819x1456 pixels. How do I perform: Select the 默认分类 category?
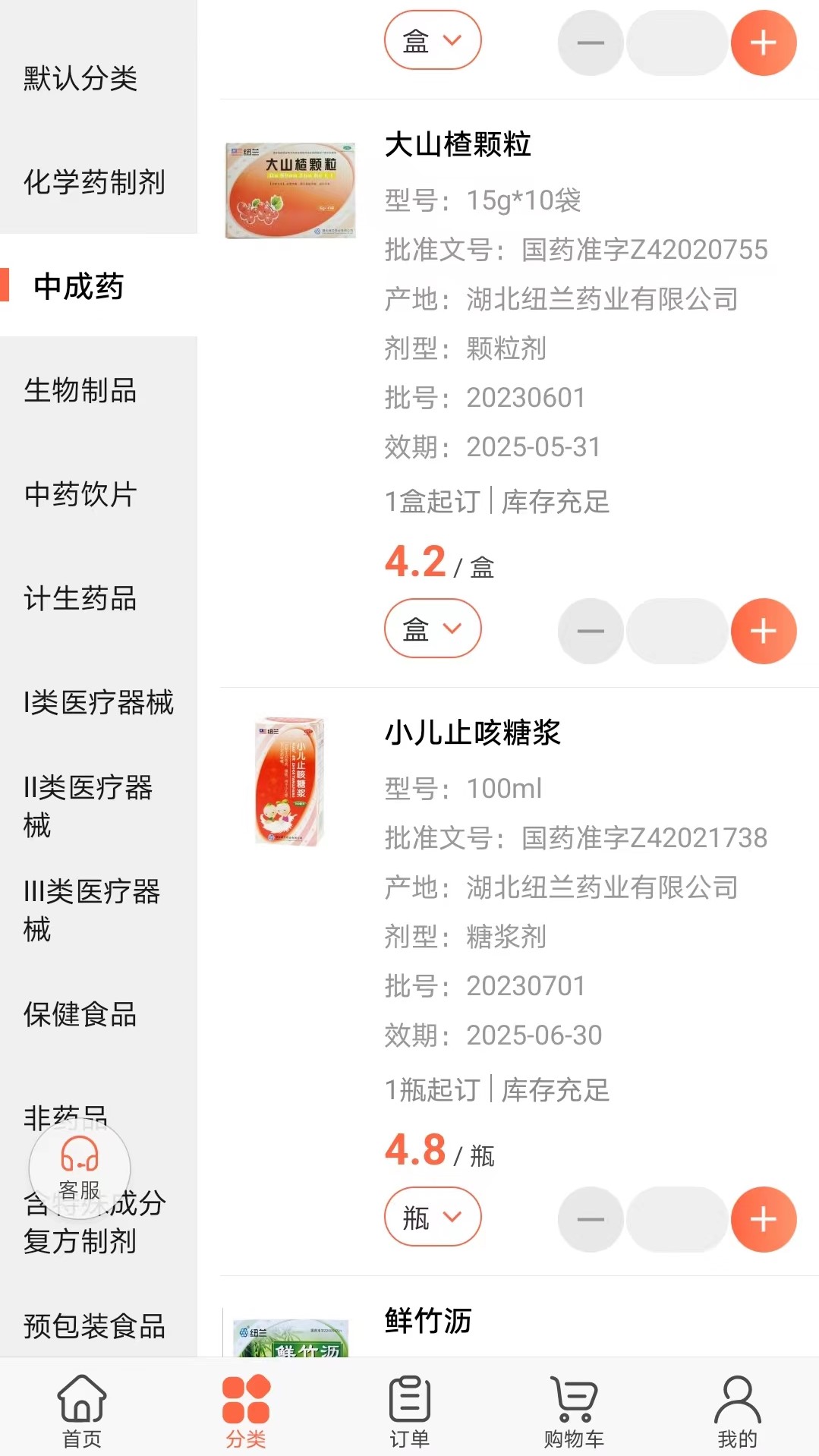79,78
